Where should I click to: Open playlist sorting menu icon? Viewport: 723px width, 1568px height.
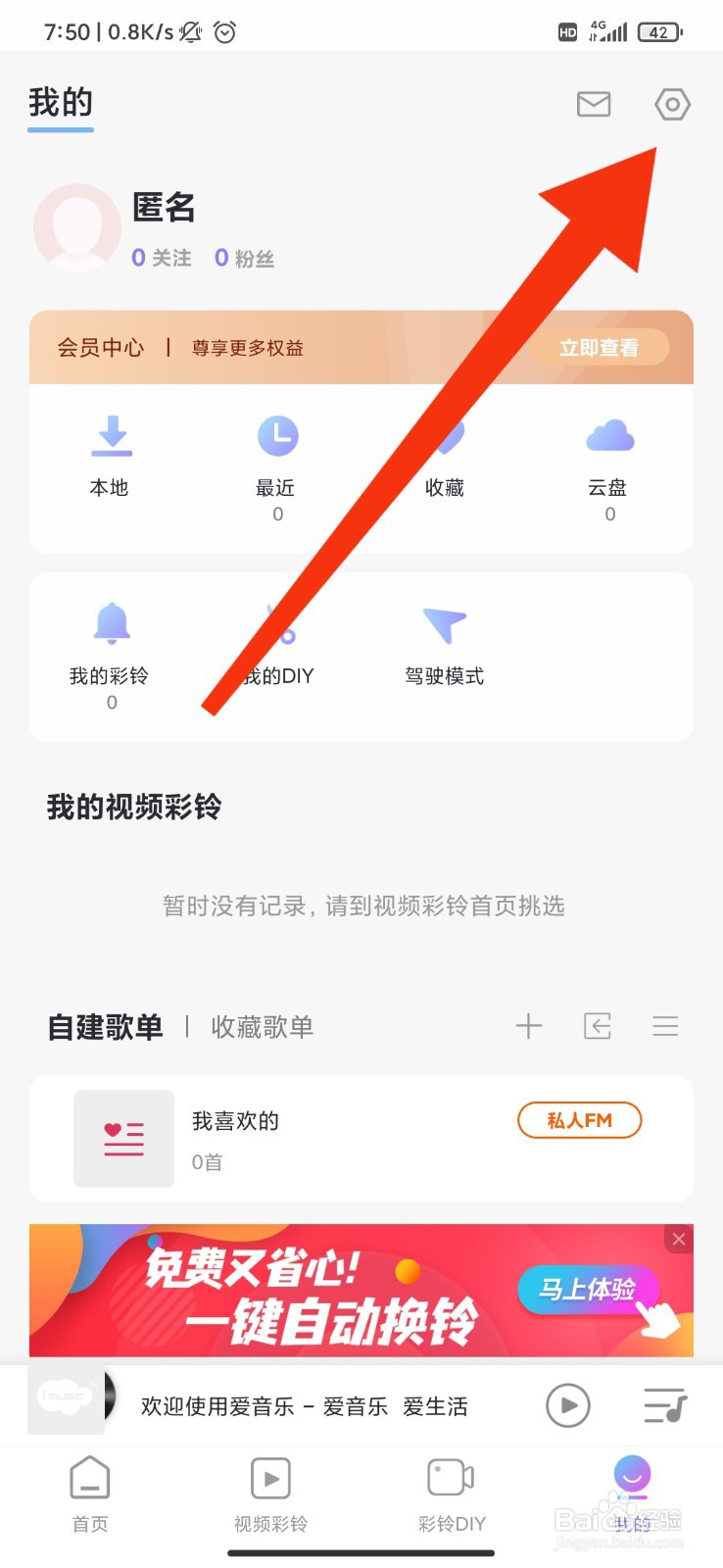[665, 1026]
